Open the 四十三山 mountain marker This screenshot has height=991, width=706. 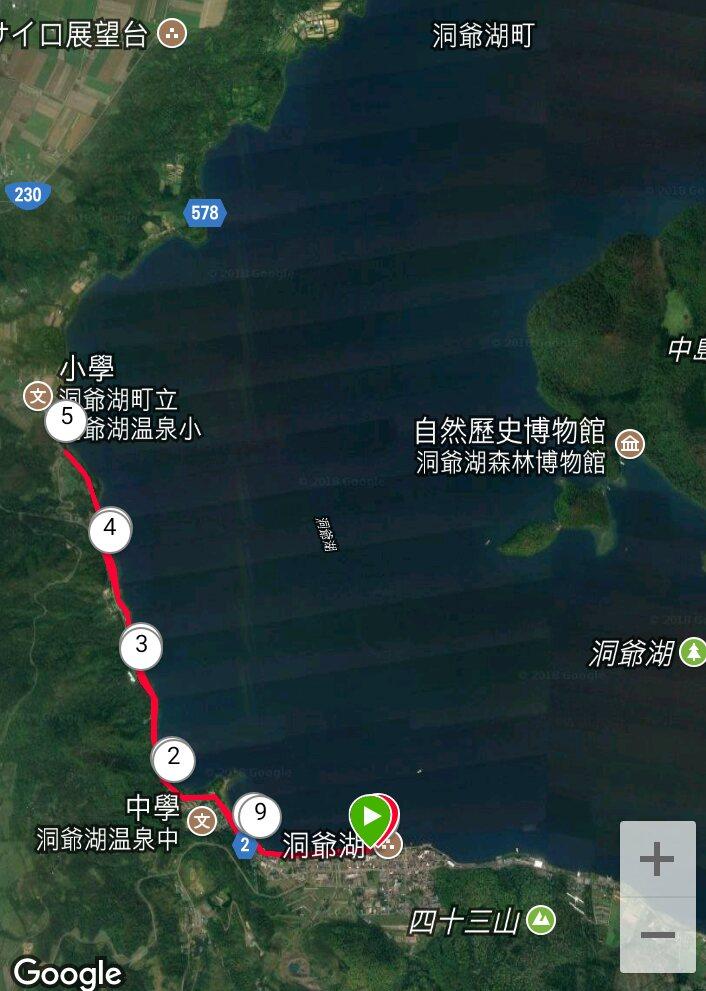(541, 919)
